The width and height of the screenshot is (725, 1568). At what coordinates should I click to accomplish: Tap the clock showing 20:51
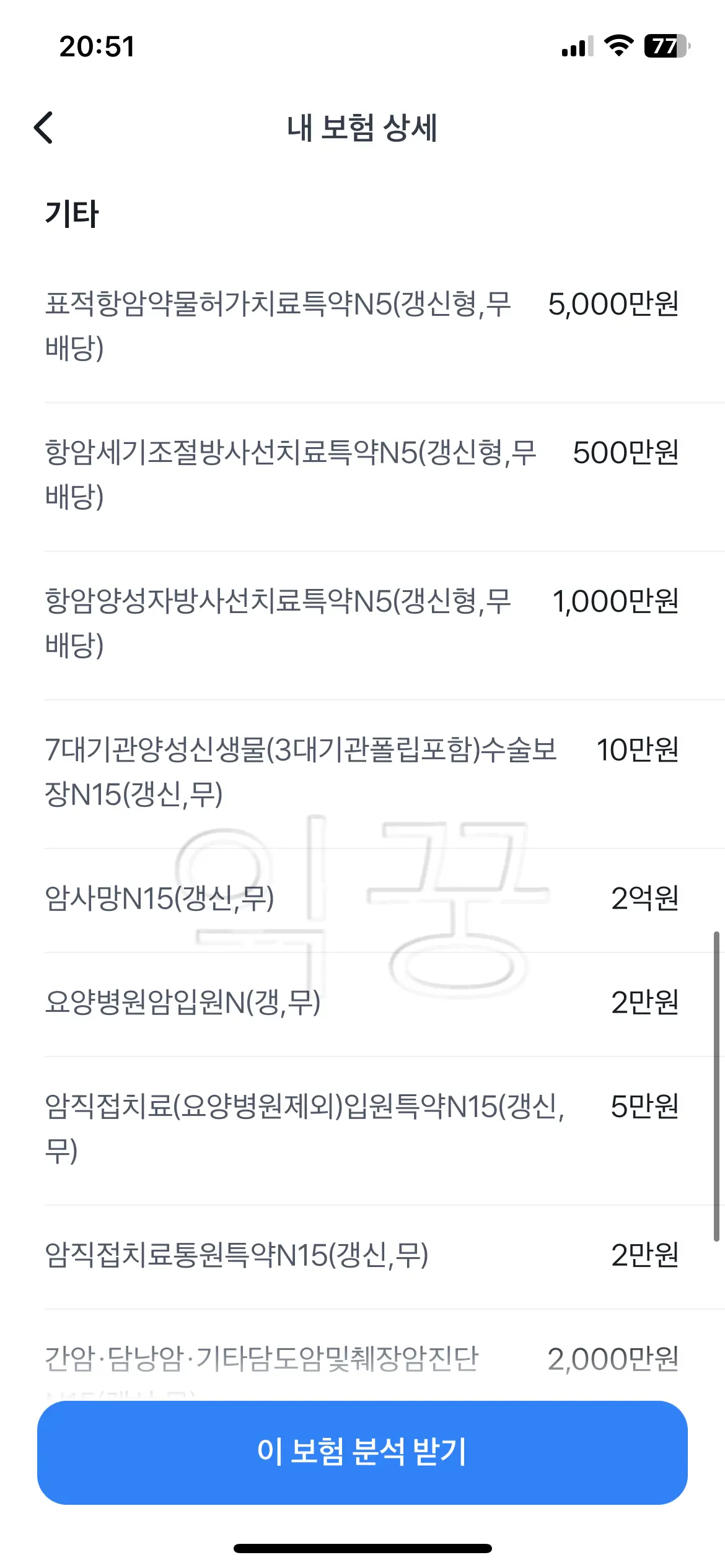tap(94, 46)
